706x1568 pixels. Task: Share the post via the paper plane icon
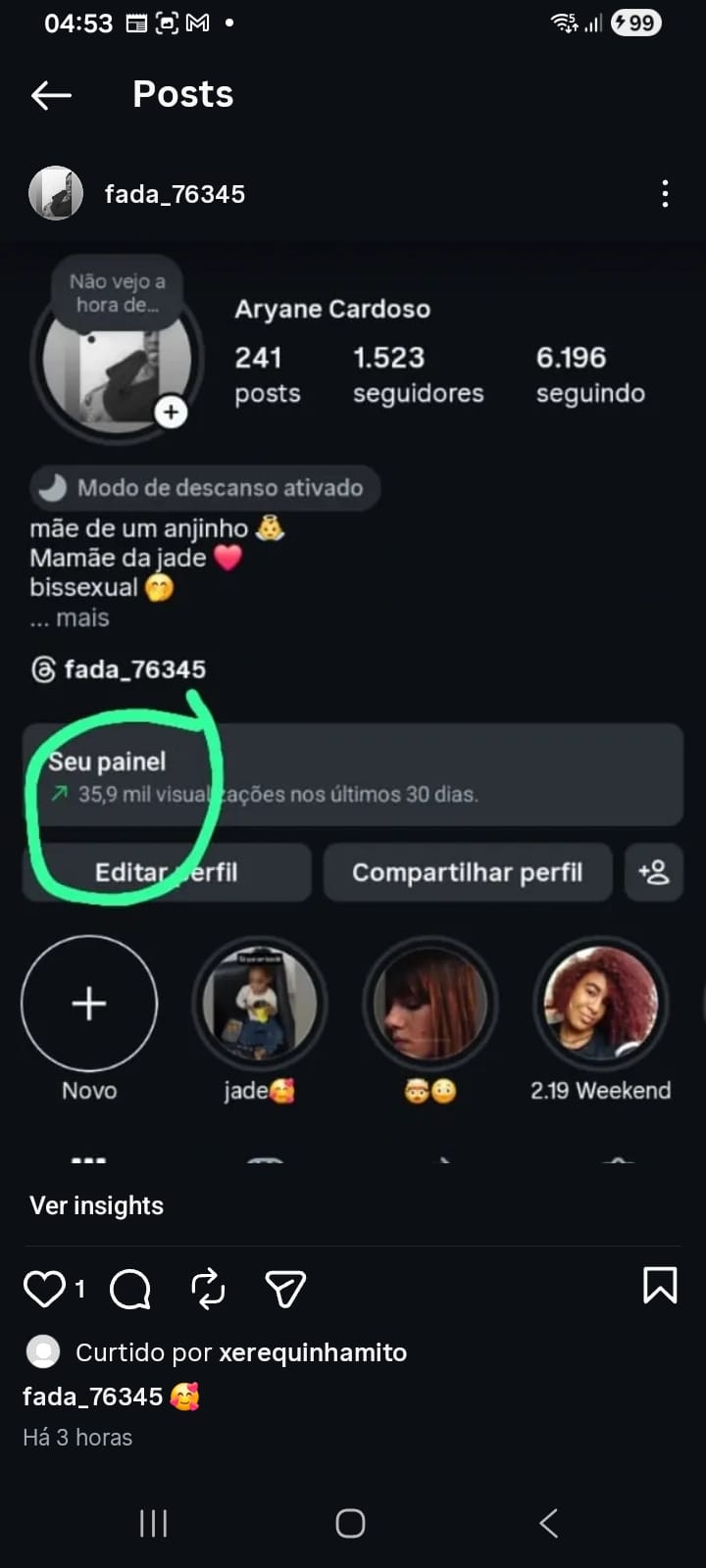coord(285,1289)
